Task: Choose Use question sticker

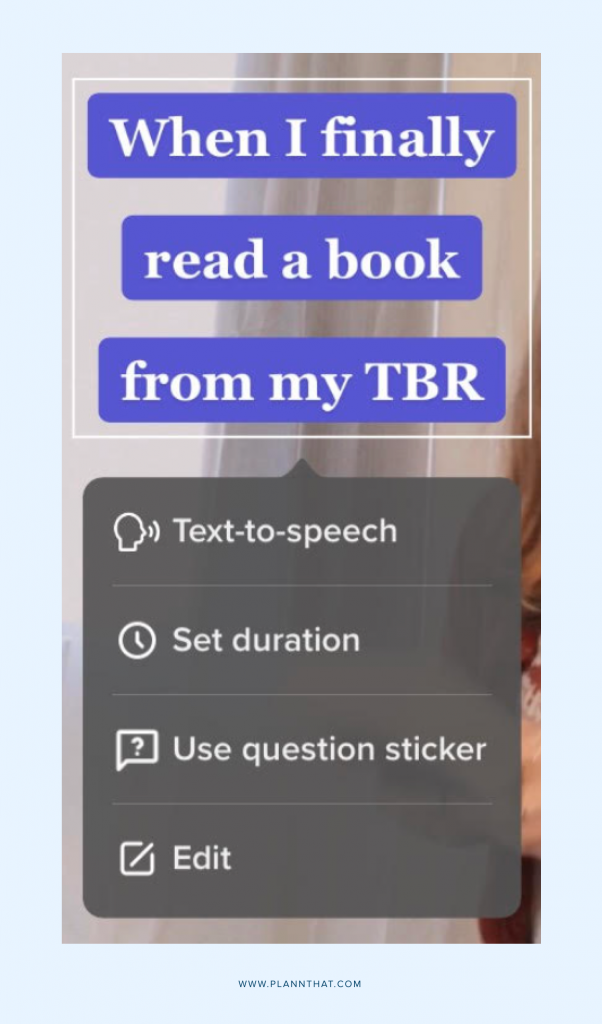Action: tap(300, 749)
